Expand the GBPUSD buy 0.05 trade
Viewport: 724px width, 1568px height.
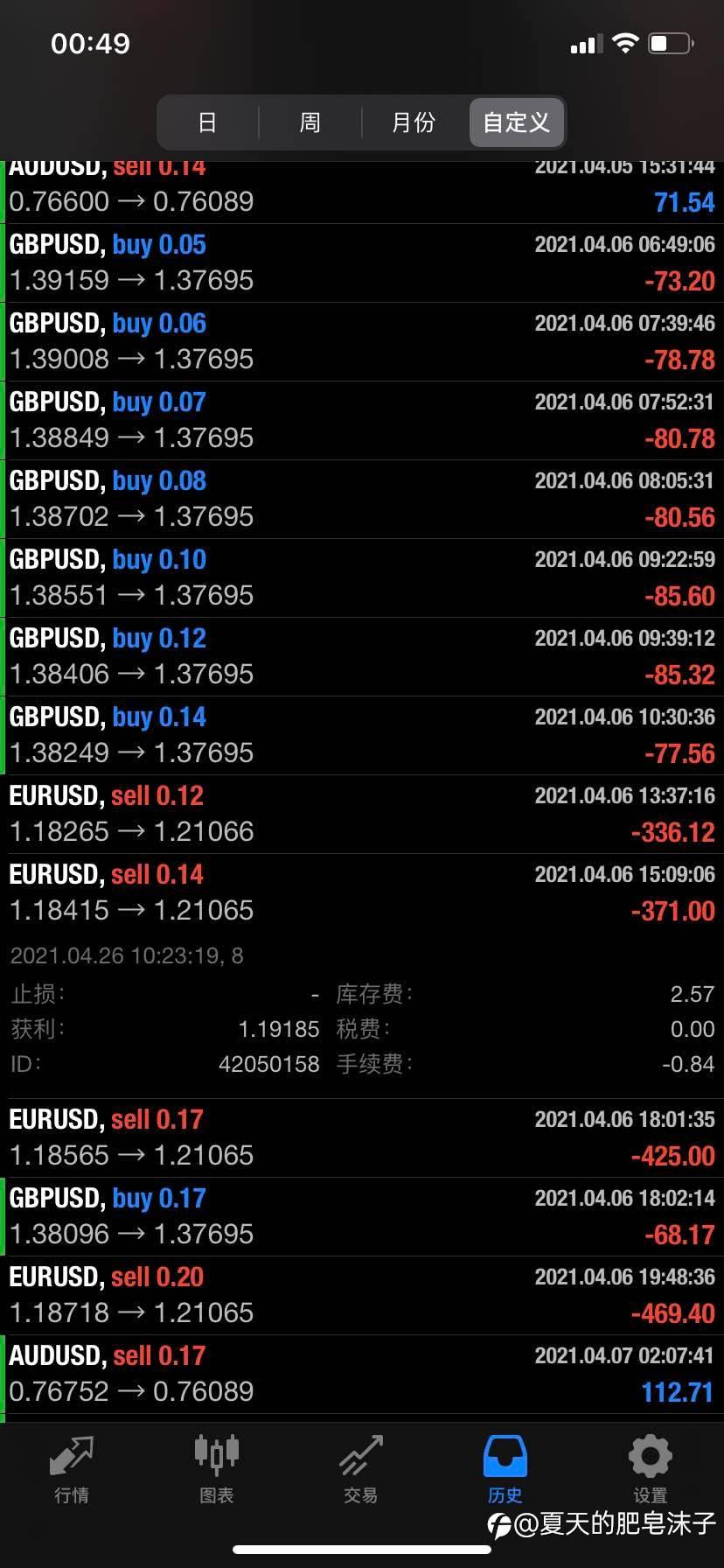click(362, 262)
